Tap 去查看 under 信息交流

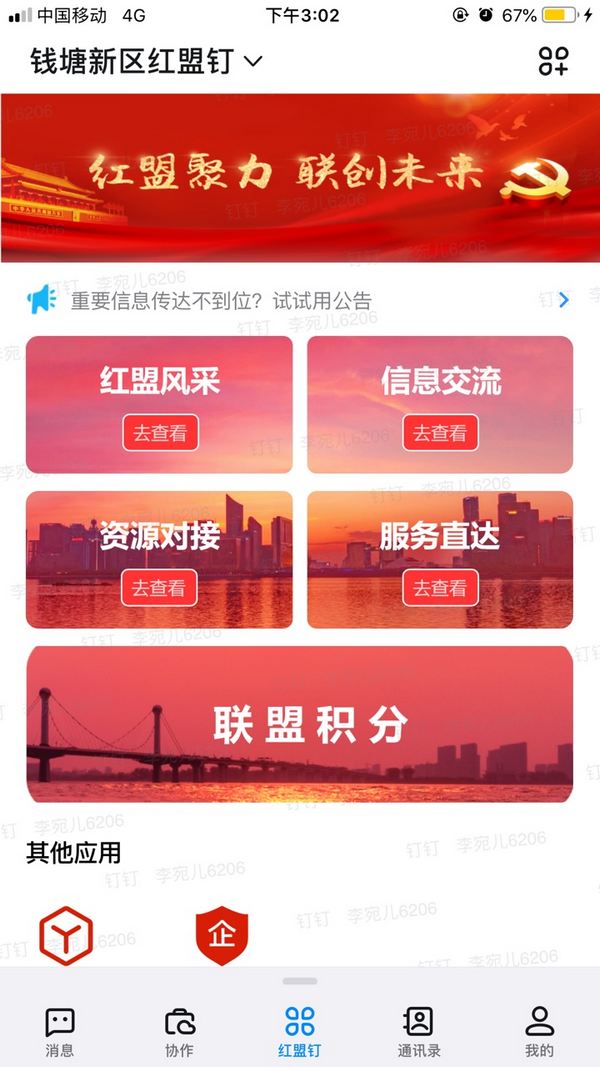440,433
